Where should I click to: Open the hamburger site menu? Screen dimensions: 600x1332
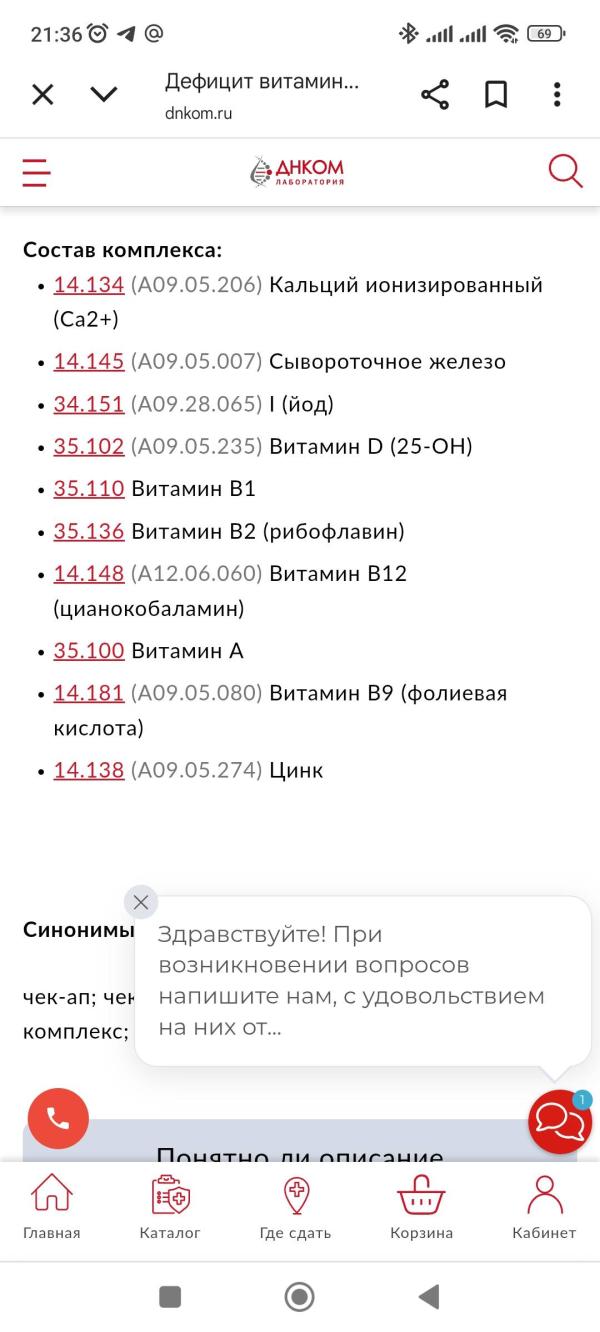click(x=37, y=172)
